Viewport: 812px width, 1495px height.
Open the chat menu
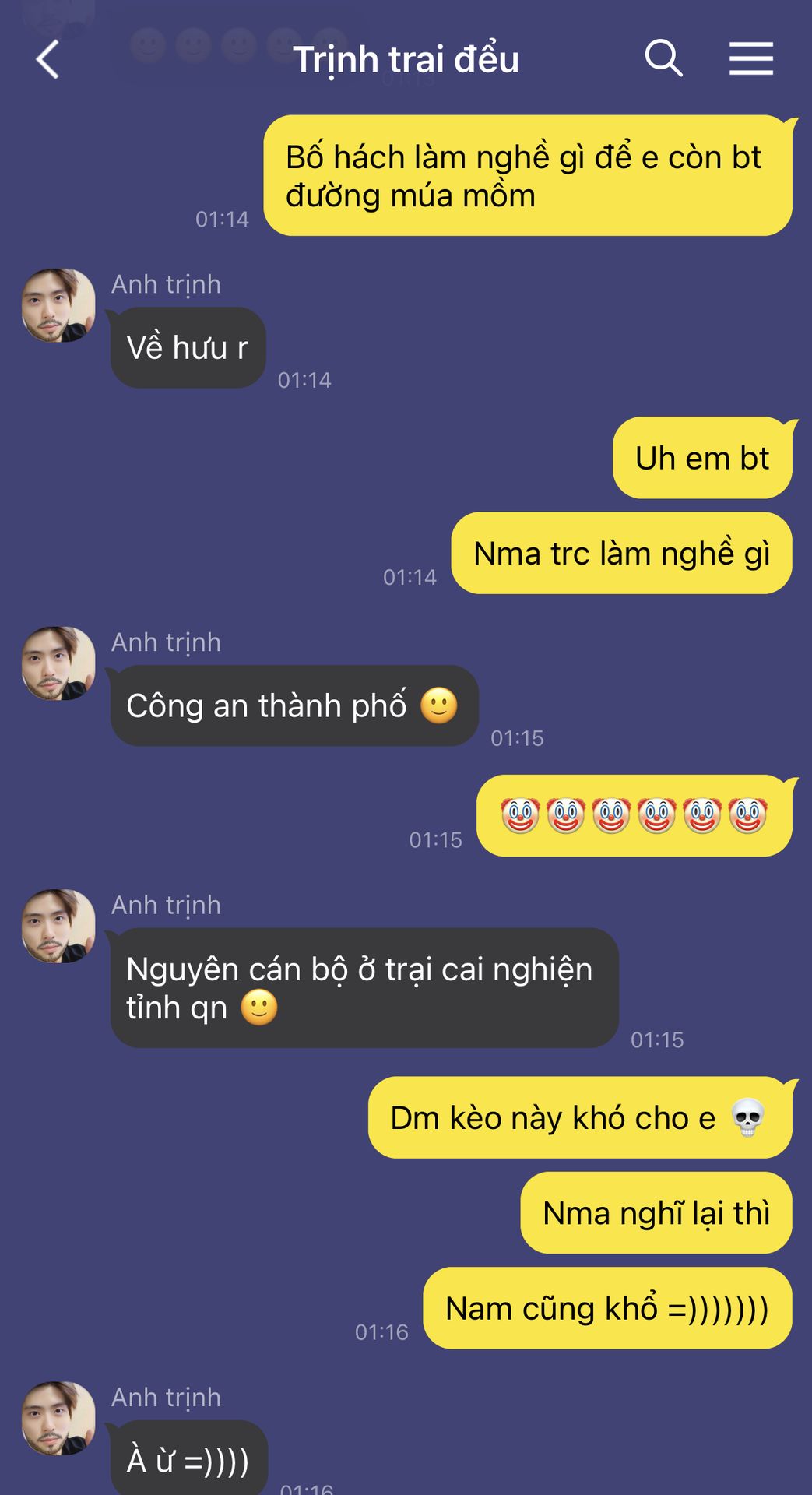pos(750,59)
